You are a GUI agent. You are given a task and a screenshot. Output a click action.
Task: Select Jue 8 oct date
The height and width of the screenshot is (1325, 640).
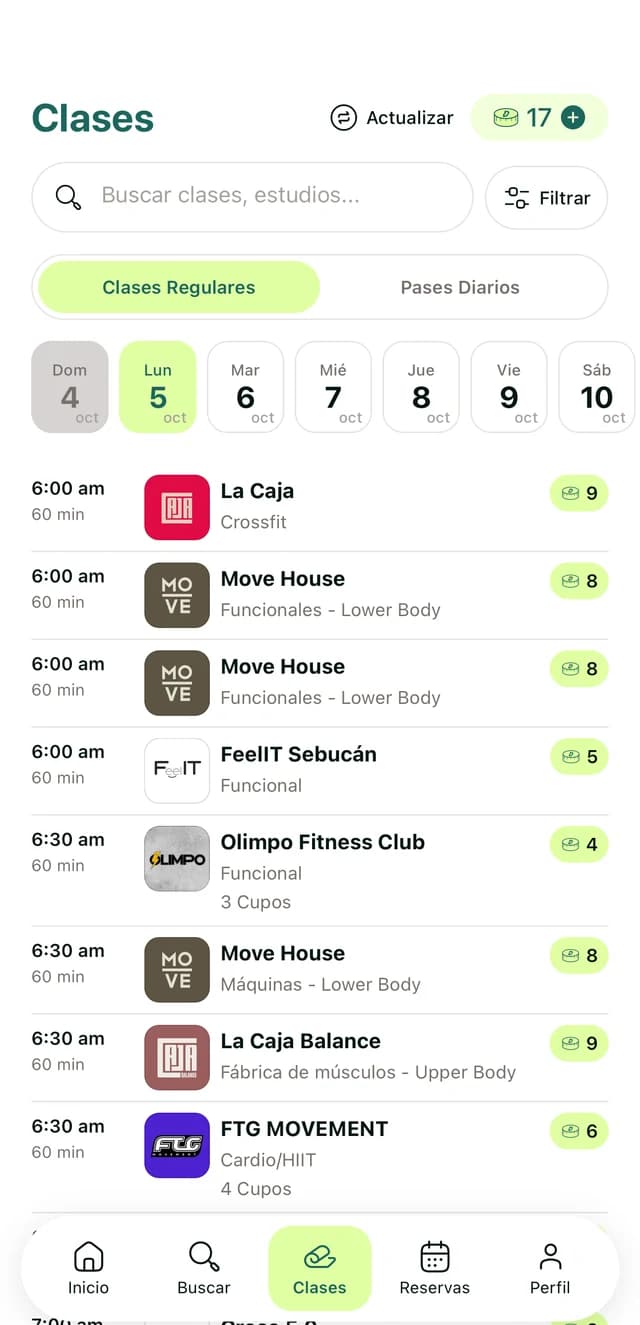pyautogui.click(x=421, y=387)
